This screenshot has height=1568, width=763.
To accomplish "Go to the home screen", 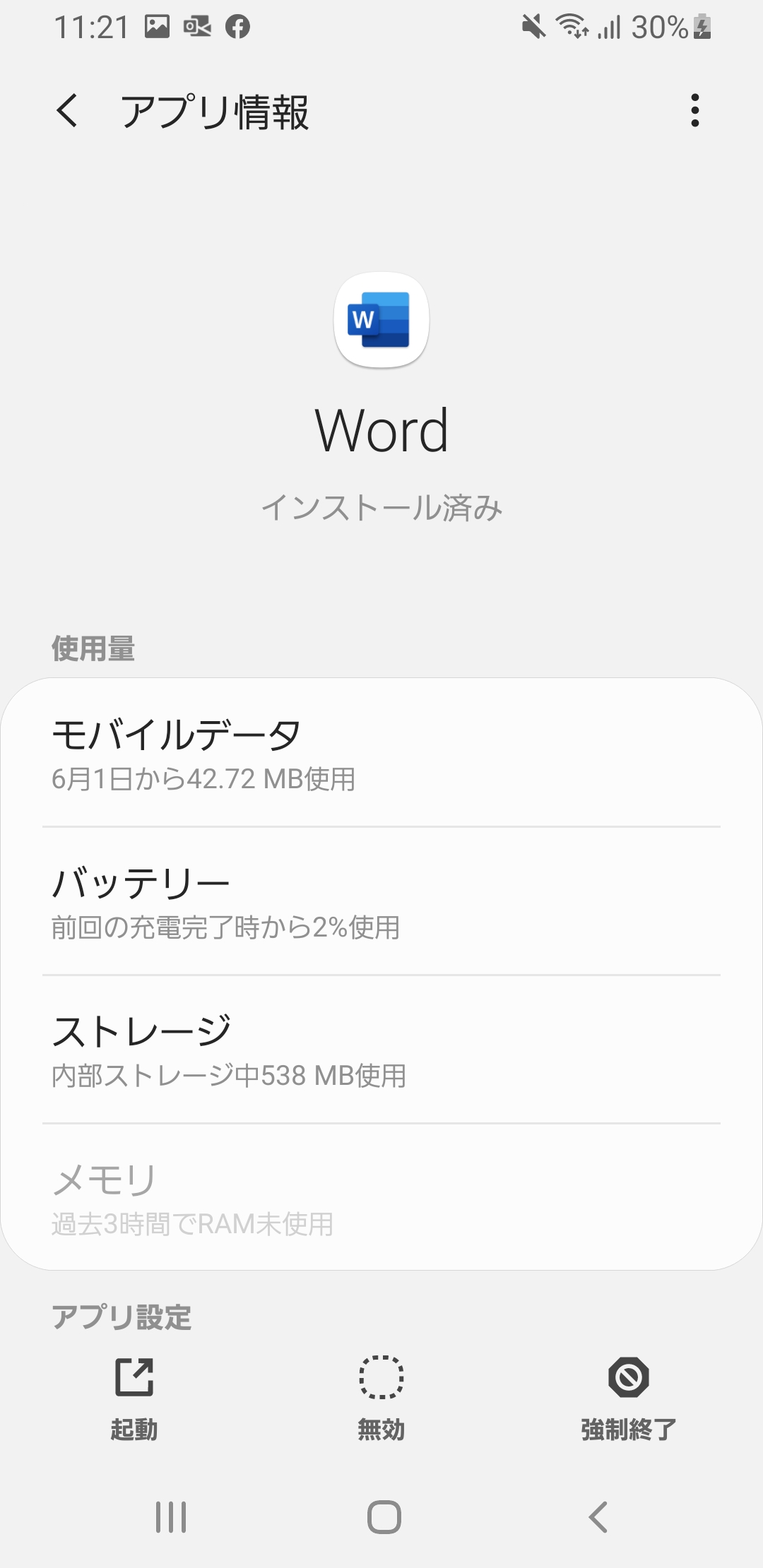I will 384,1516.
